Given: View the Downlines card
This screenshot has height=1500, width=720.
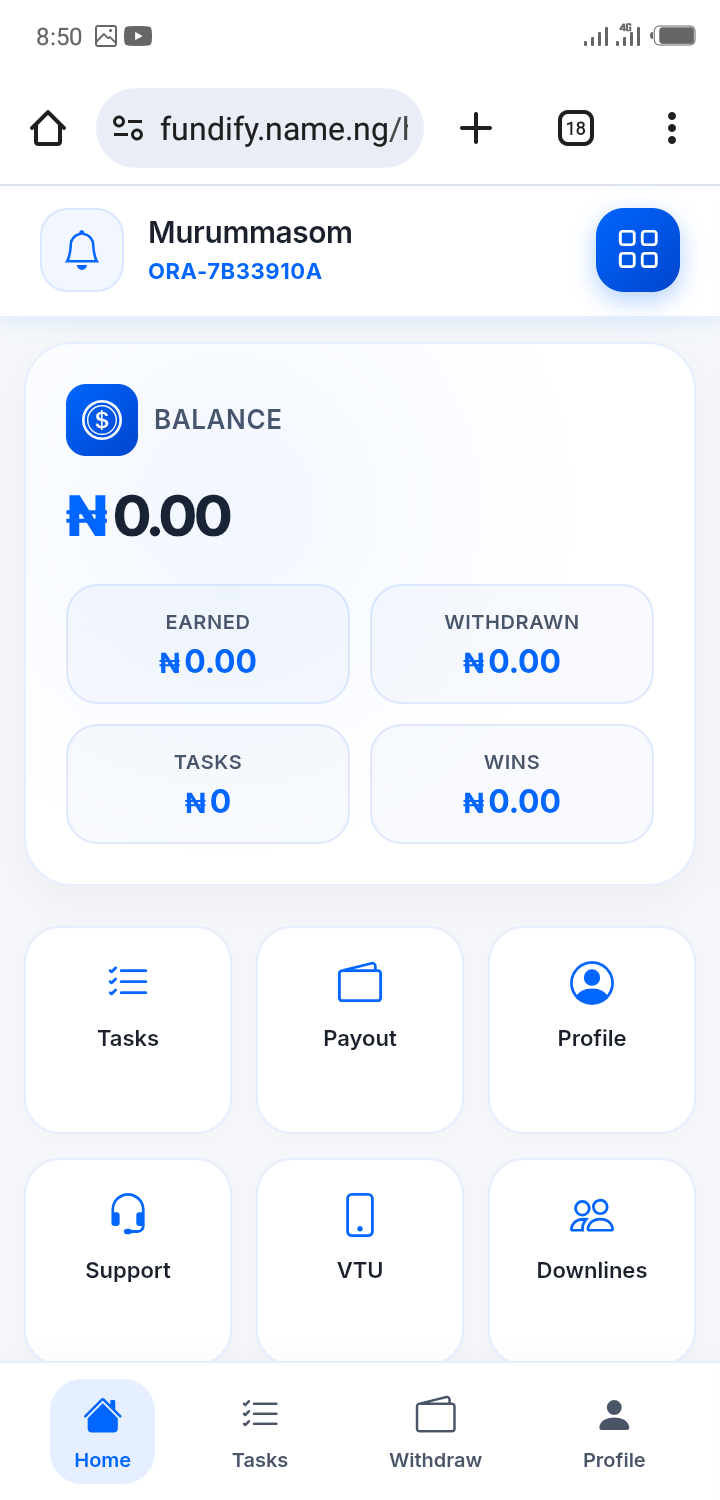Looking at the screenshot, I should coord(592,1260).
